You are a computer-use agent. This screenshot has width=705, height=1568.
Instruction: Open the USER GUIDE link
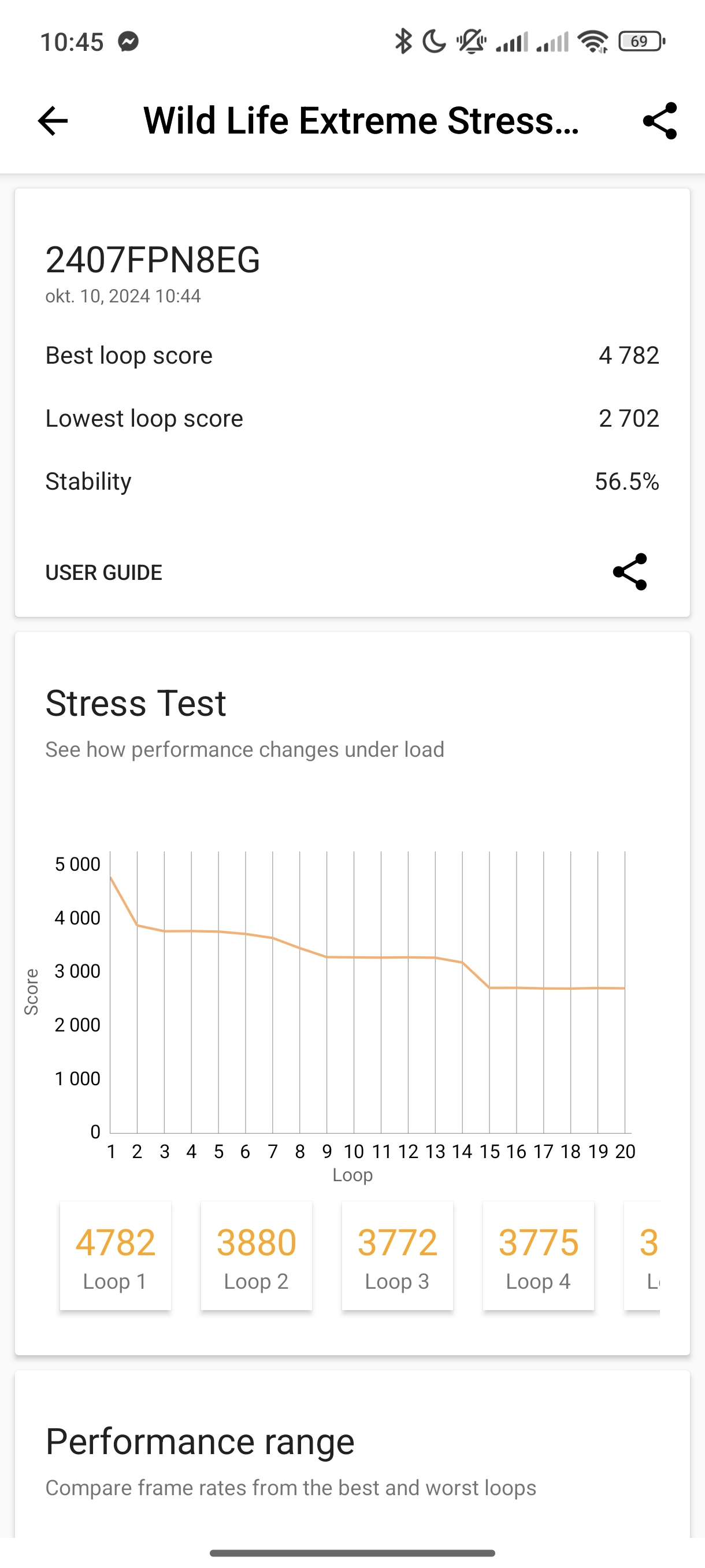tap(104, 572)
